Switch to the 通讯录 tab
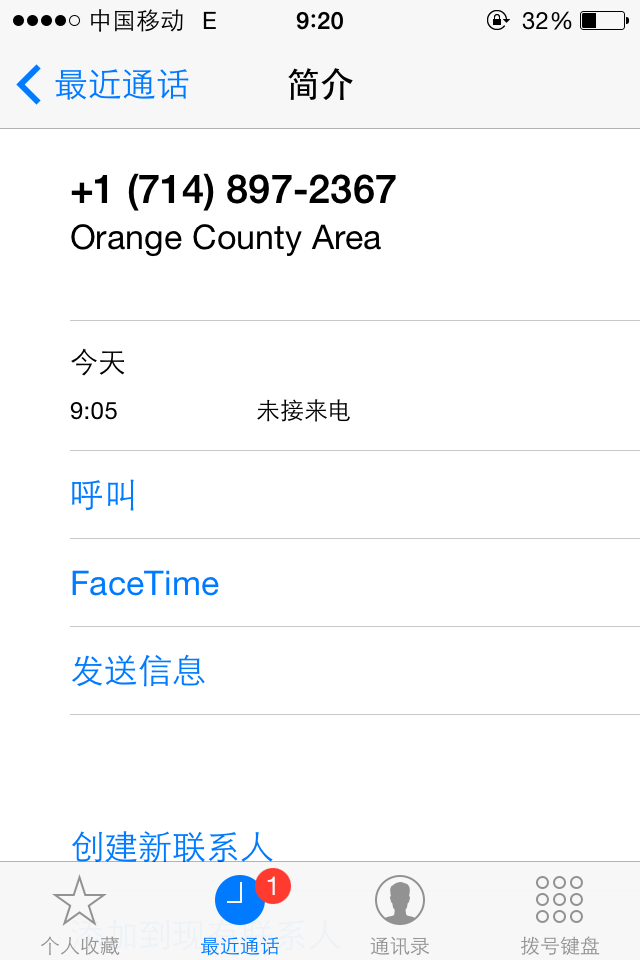Image resolution: width=640 pixels, height=960 pixels. click(400, 913)
